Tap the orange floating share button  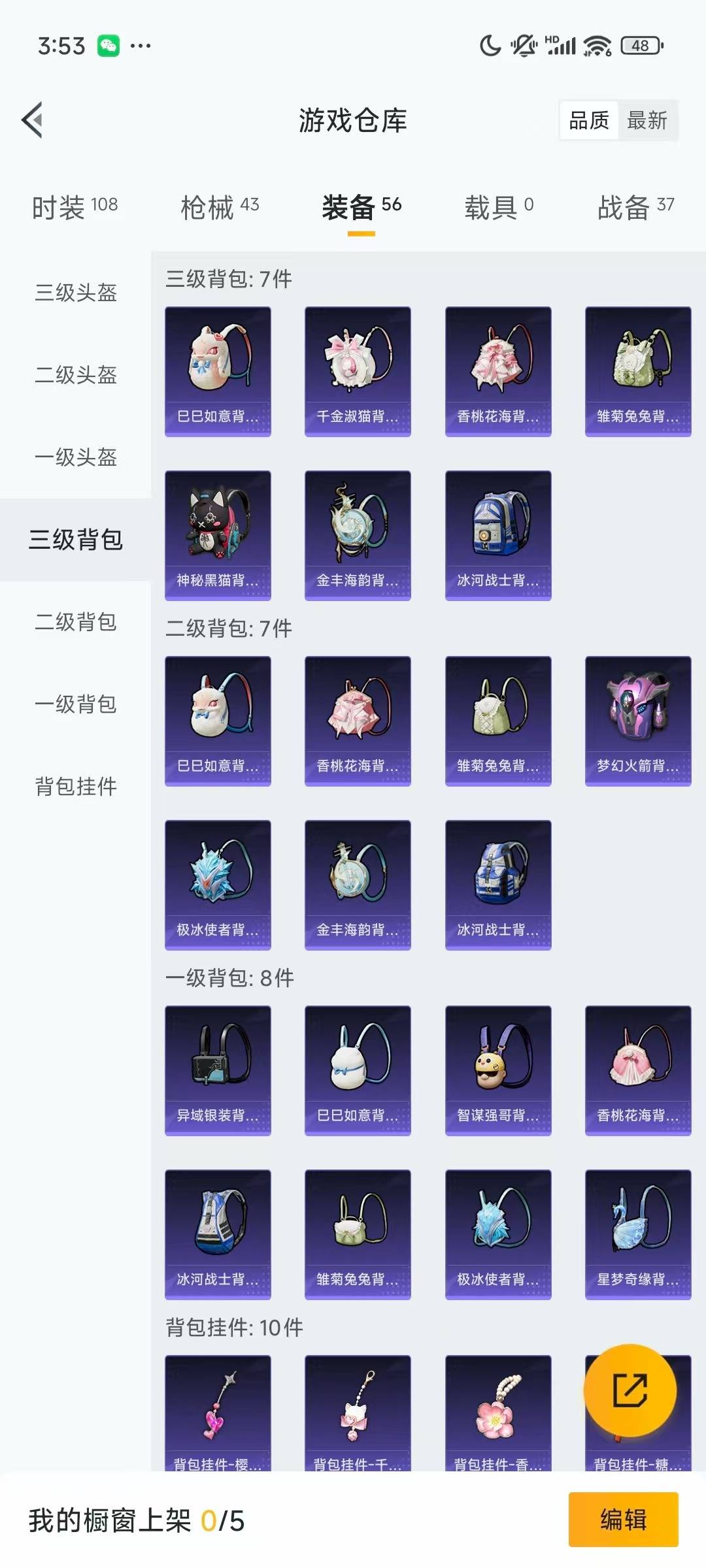[630, 1390]
